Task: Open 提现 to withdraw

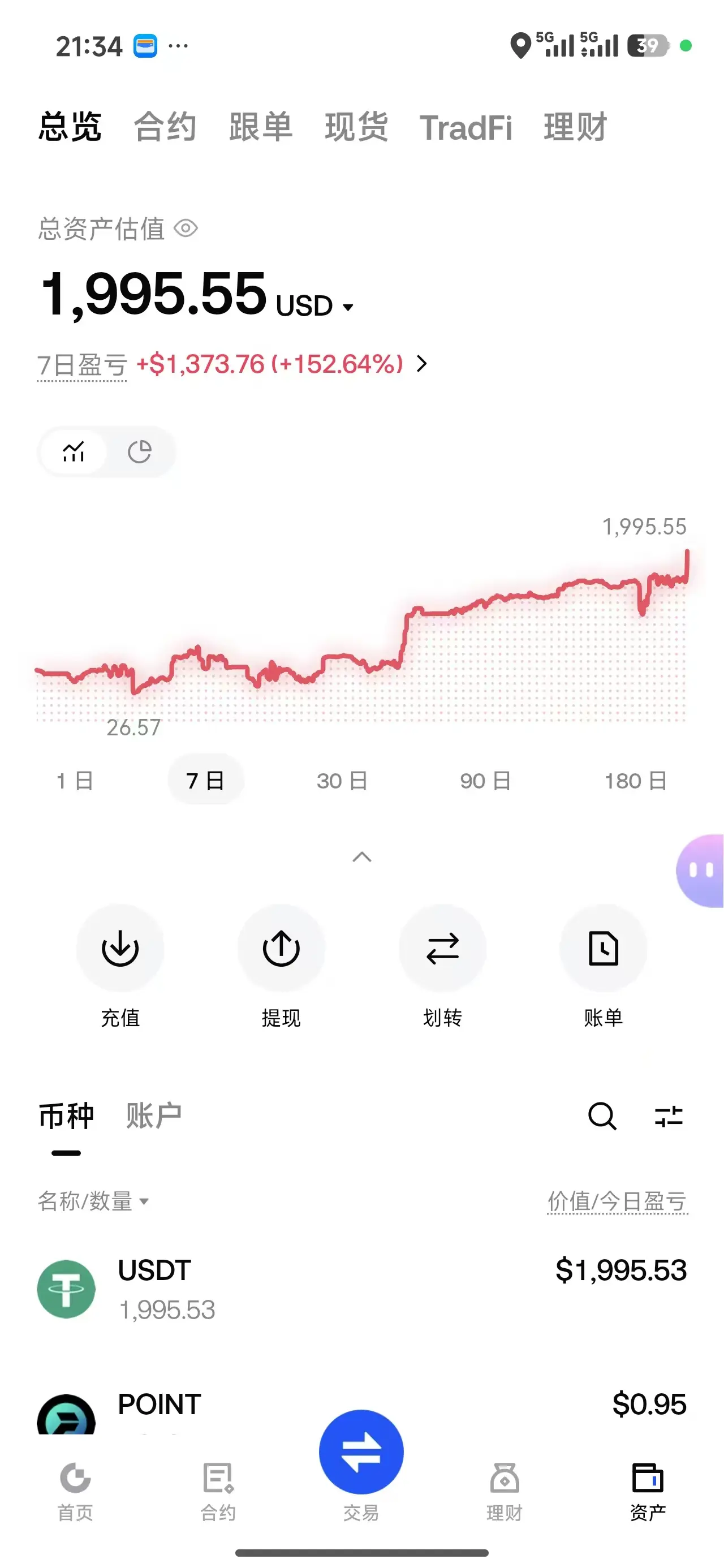Action: click(x=281, y=967)
